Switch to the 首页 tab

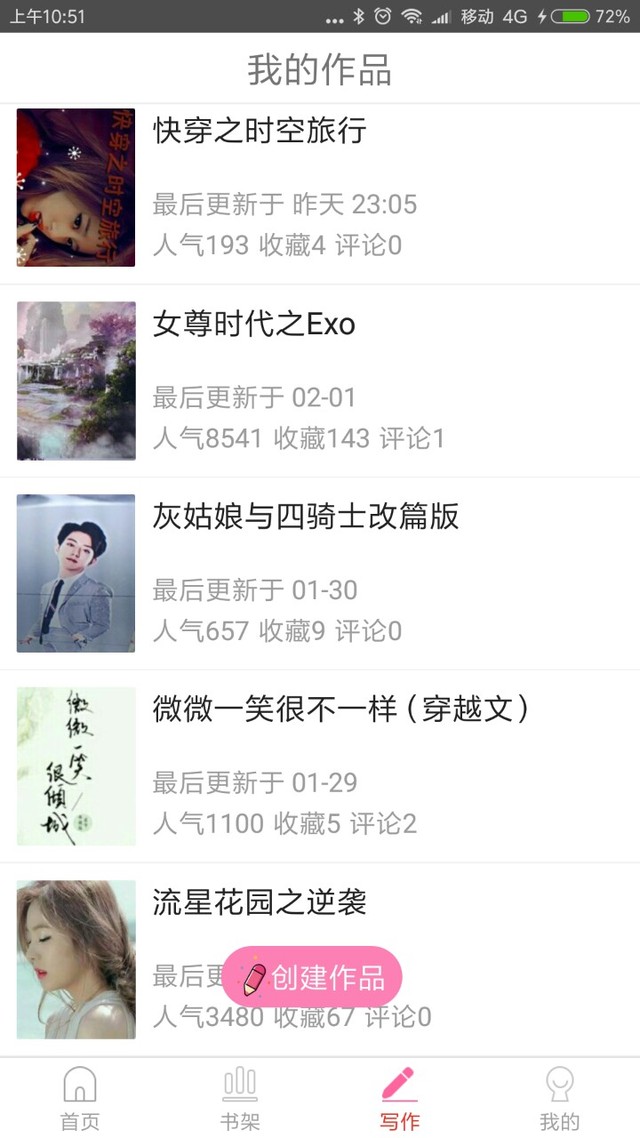(80, 1098)
